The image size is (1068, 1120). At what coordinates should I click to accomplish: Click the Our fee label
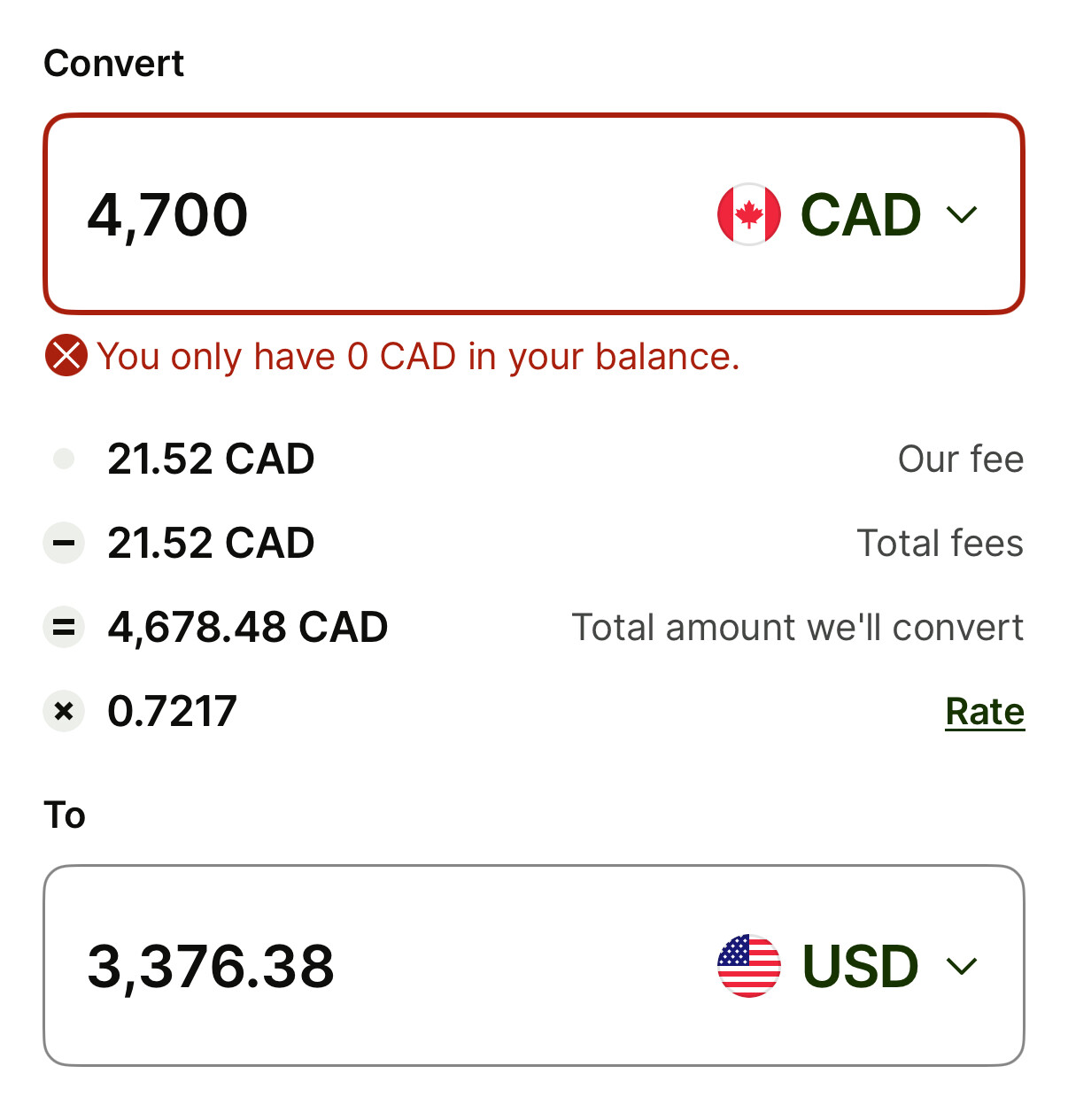(959, 459)
